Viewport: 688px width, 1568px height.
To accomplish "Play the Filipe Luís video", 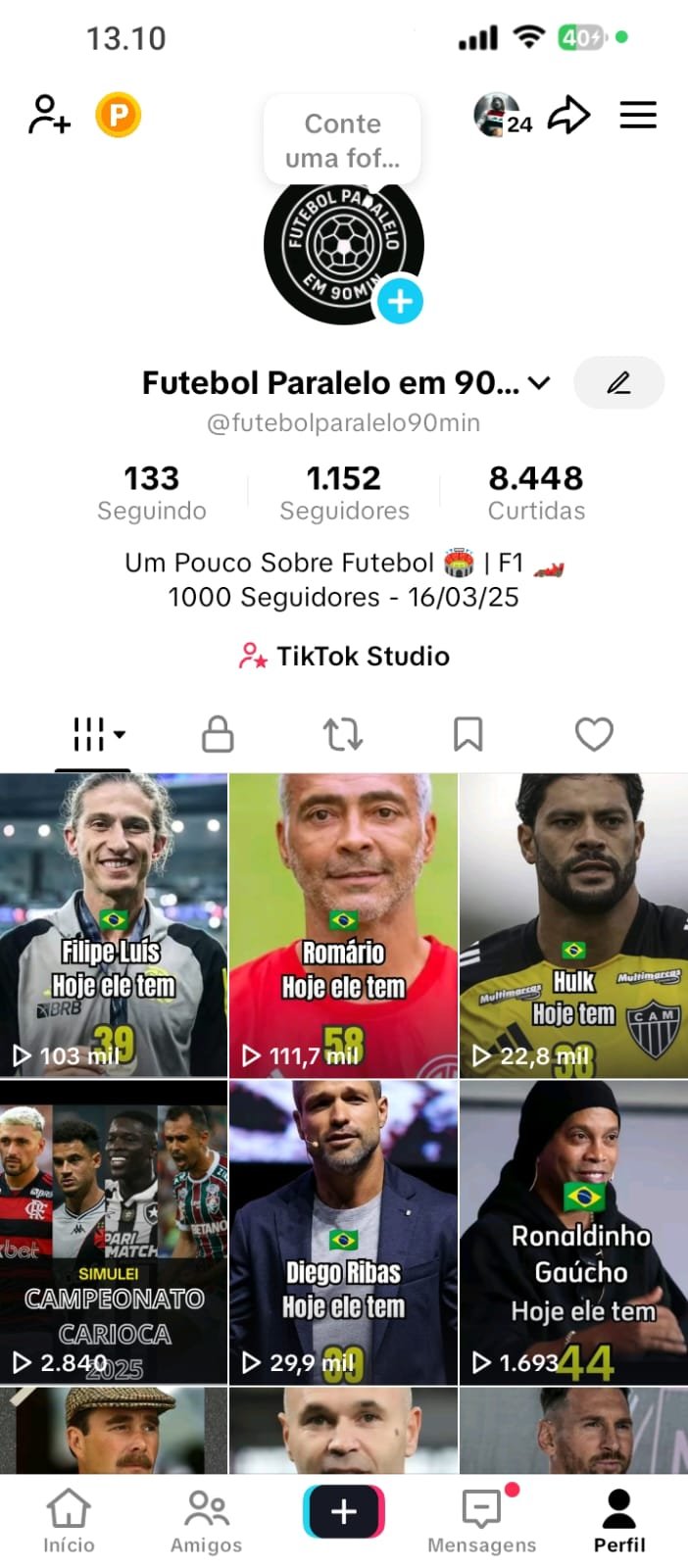I will pyautogui.click(x=114, y=925).
